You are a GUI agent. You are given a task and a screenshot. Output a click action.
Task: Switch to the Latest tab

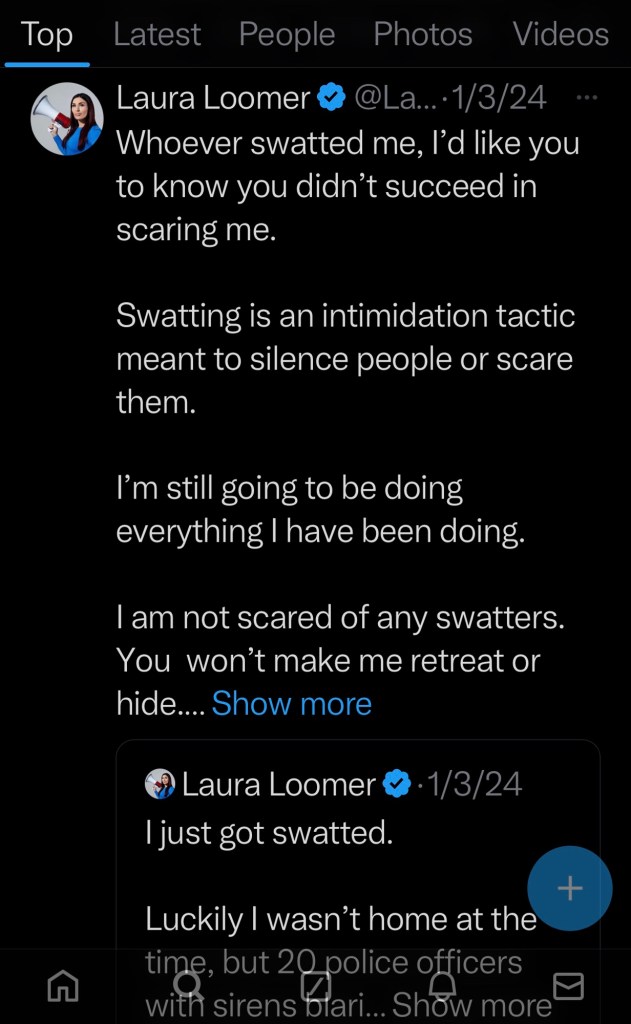tap(157, 34)
